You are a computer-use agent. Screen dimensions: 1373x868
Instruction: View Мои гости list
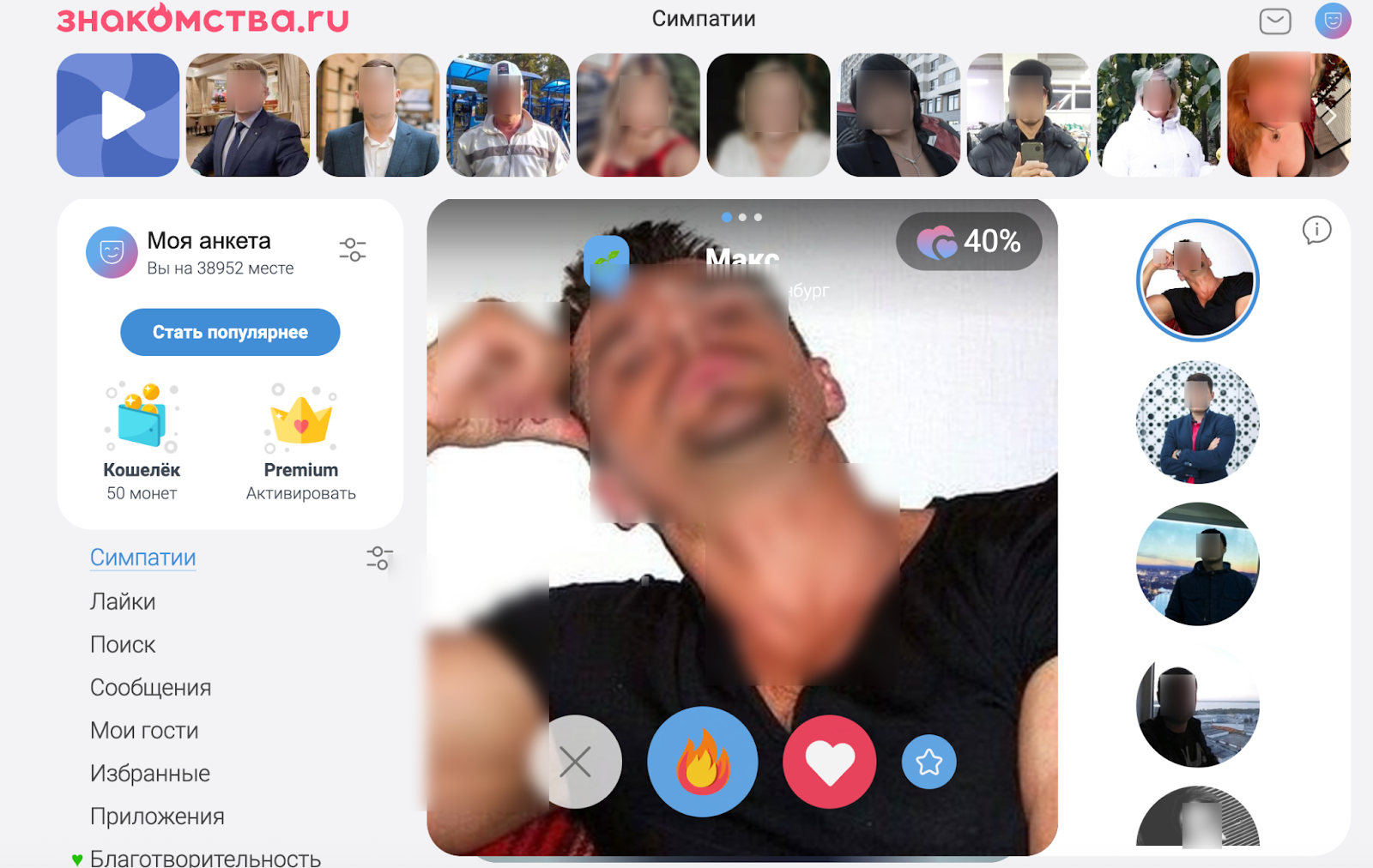click(144, 730)
